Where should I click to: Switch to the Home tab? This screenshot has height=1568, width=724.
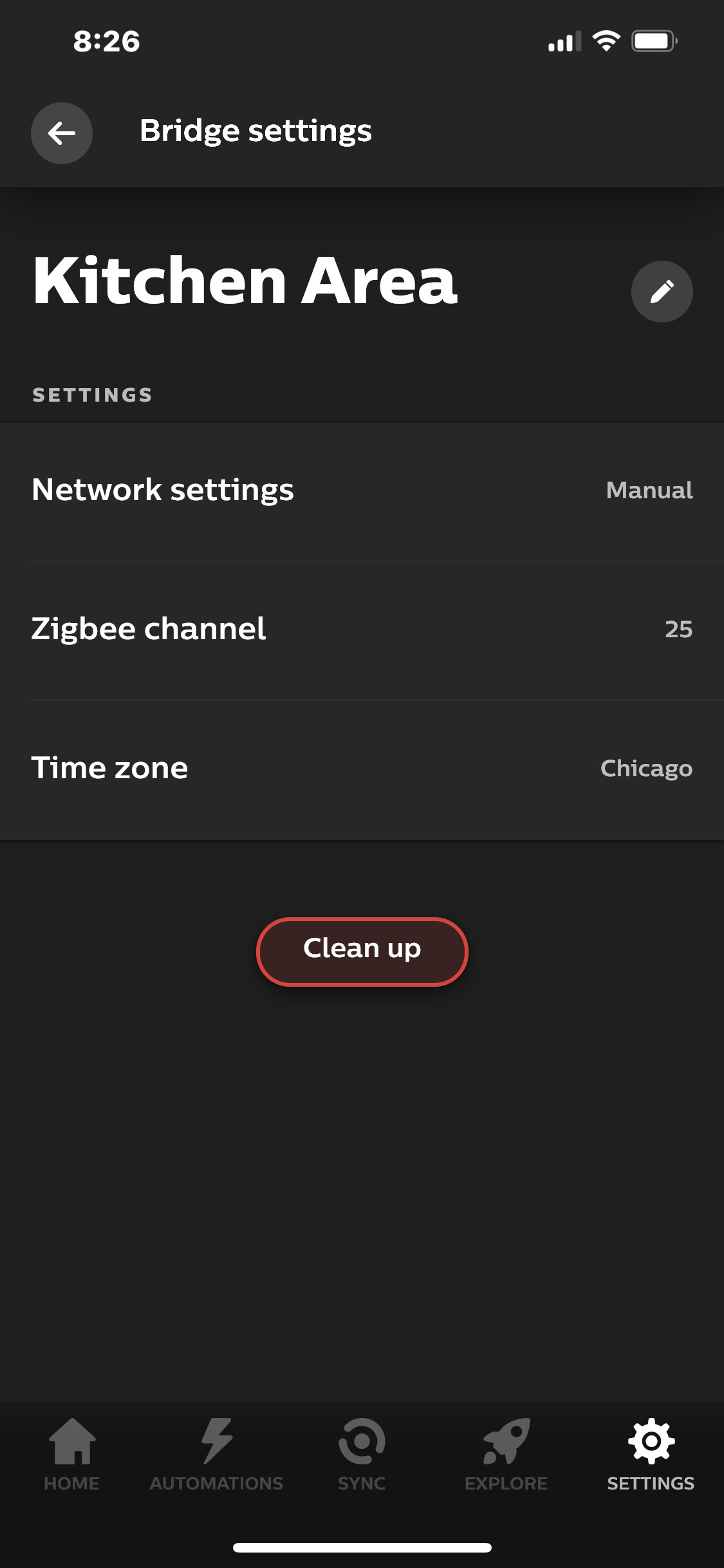coord(72,1454)
